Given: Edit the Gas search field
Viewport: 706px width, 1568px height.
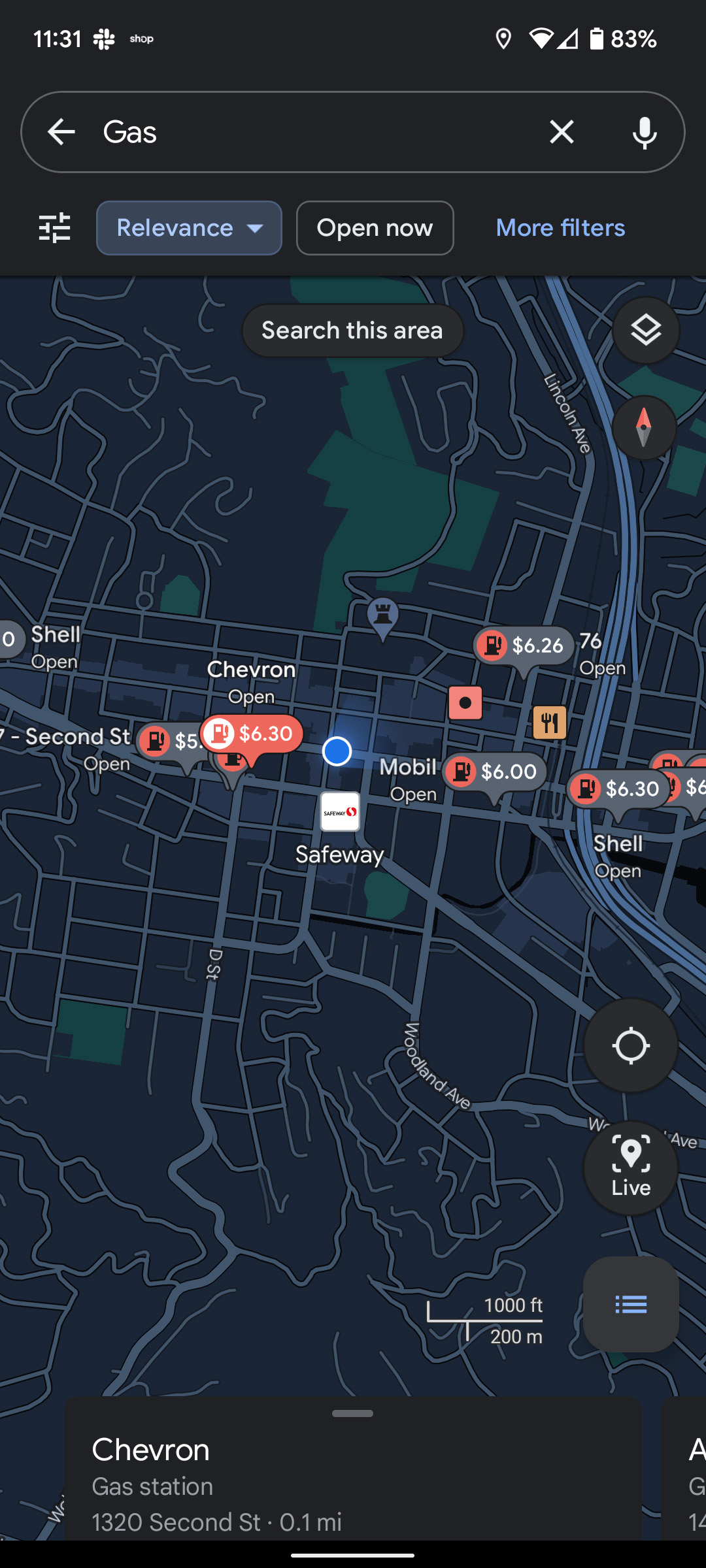Looking at the screenshot, I should (x=314, y=132).
